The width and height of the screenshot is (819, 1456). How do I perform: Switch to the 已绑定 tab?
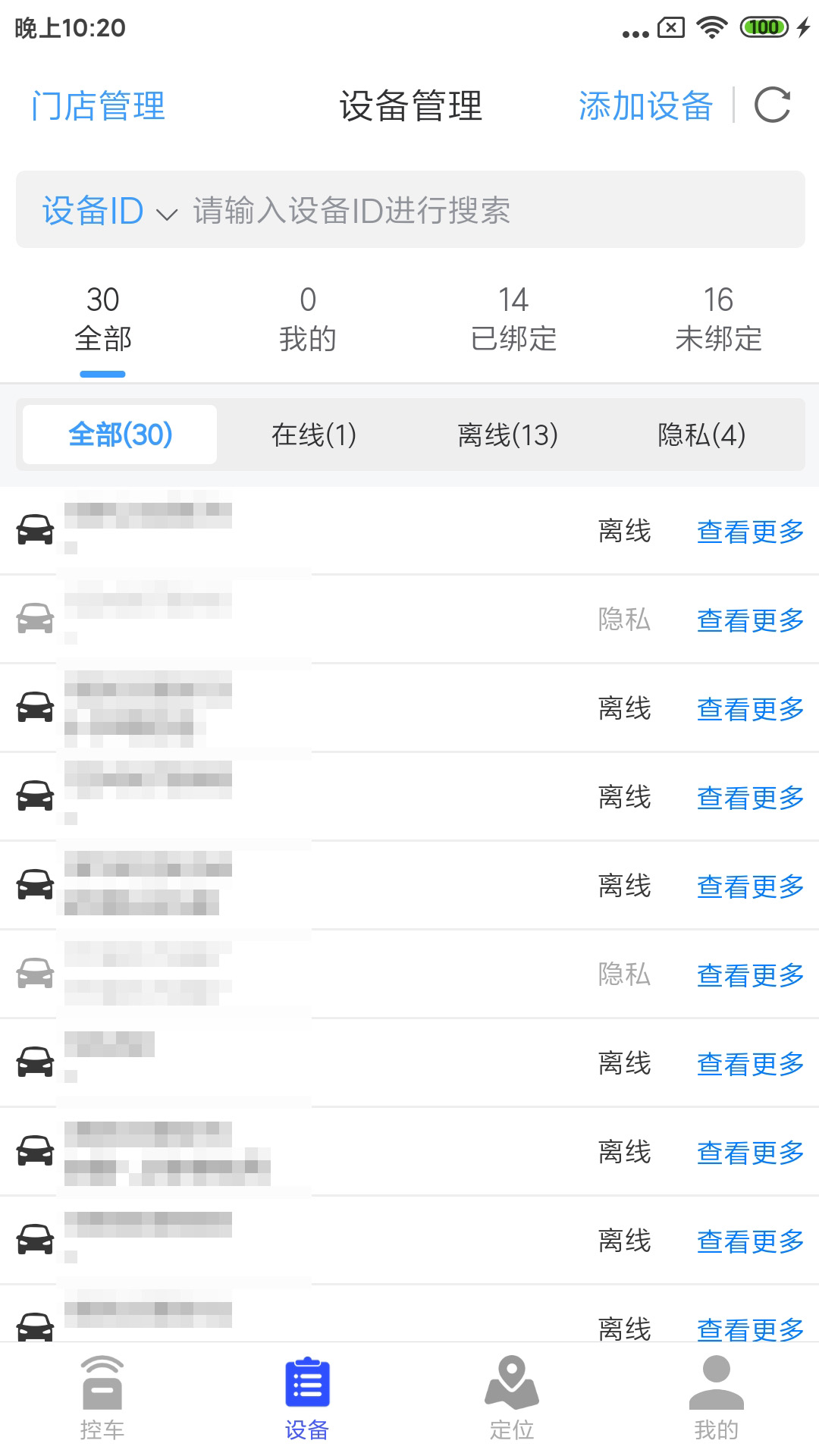tap(513, 318)
